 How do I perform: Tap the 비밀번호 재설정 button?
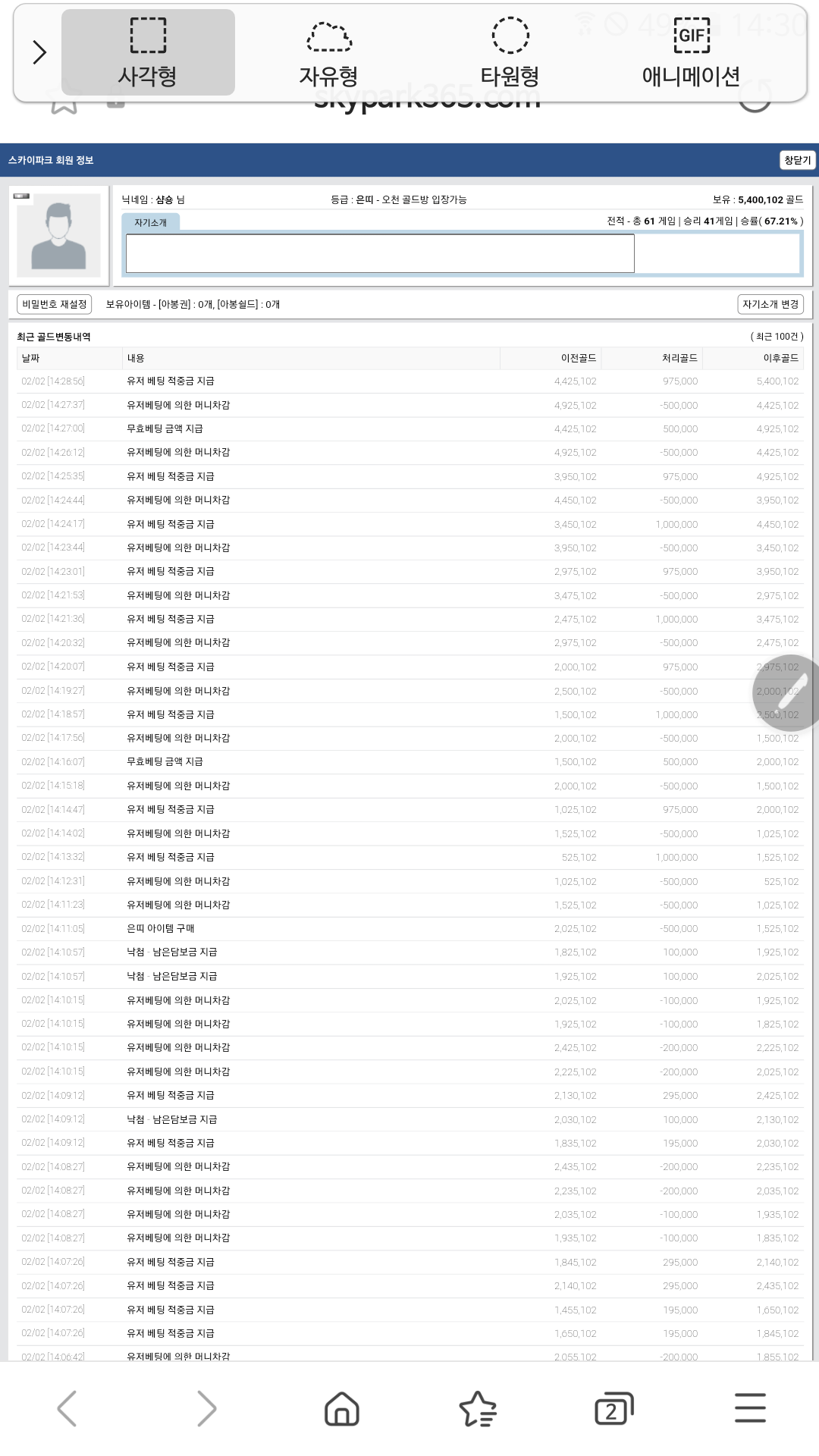point(55,304)
